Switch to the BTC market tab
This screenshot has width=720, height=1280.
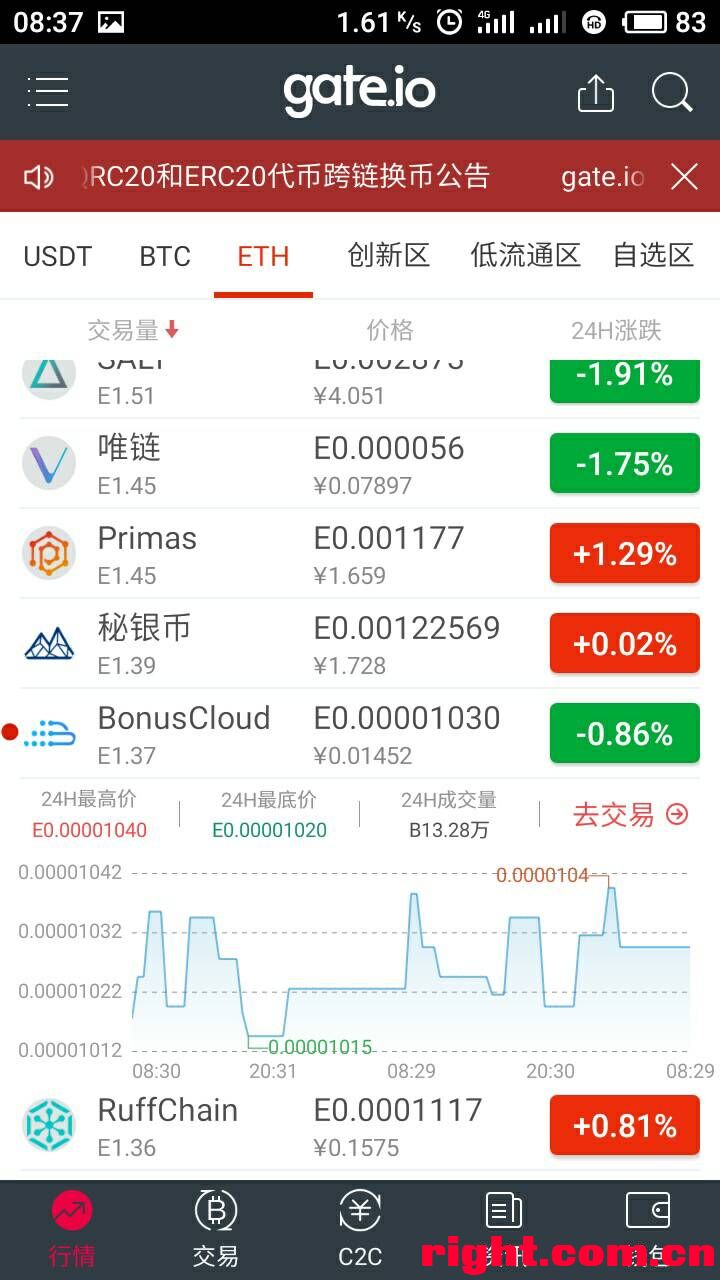click(165, 256)
